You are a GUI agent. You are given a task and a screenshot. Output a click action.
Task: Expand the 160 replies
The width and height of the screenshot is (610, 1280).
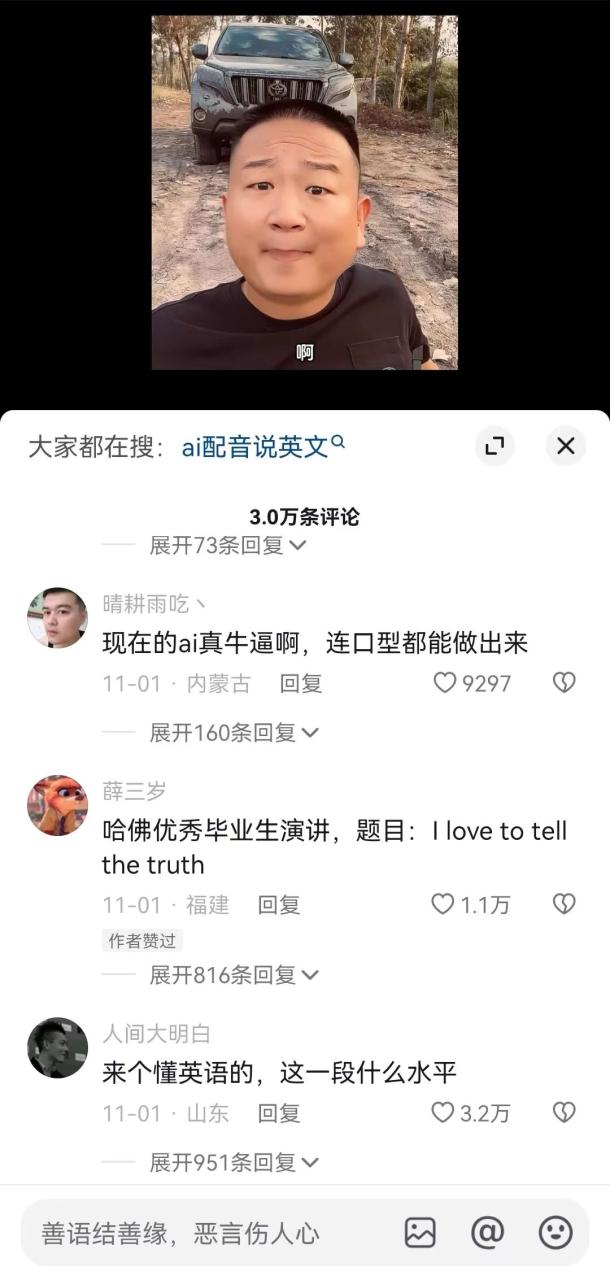pyautogui.click(x=233, y=733)
